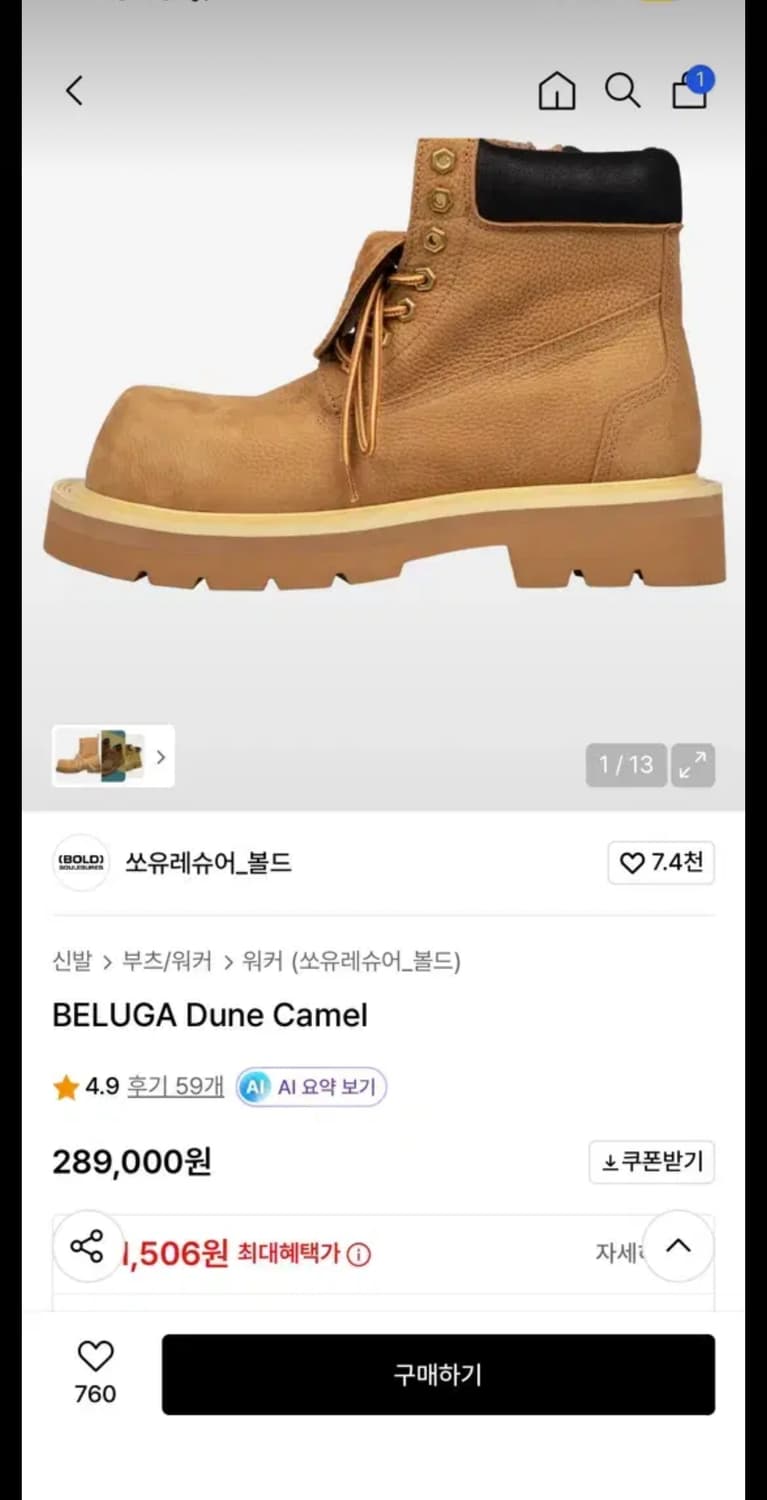
Task: Like the product with the heart toggle
Action: [x=95, y=1358]
